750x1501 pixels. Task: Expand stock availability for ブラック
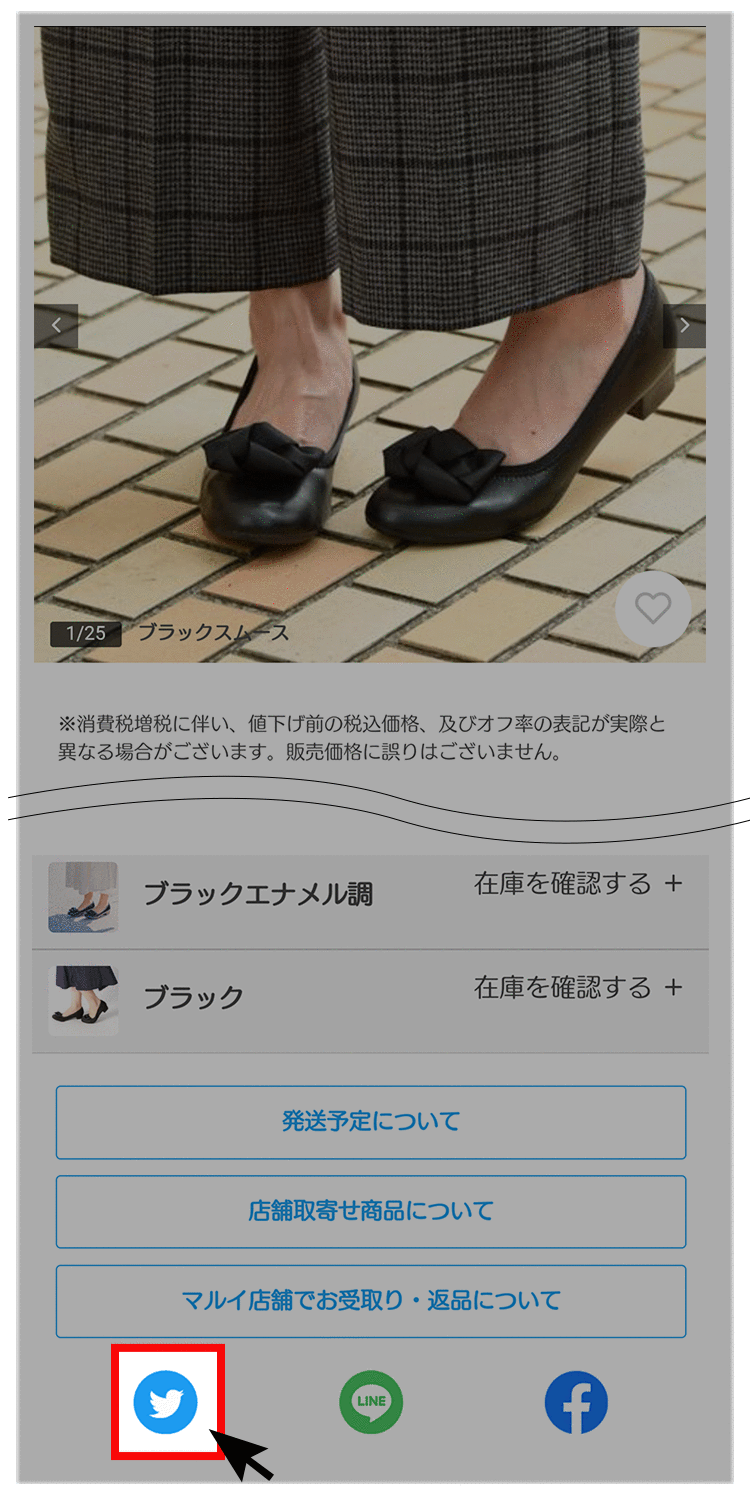[573, 987]
